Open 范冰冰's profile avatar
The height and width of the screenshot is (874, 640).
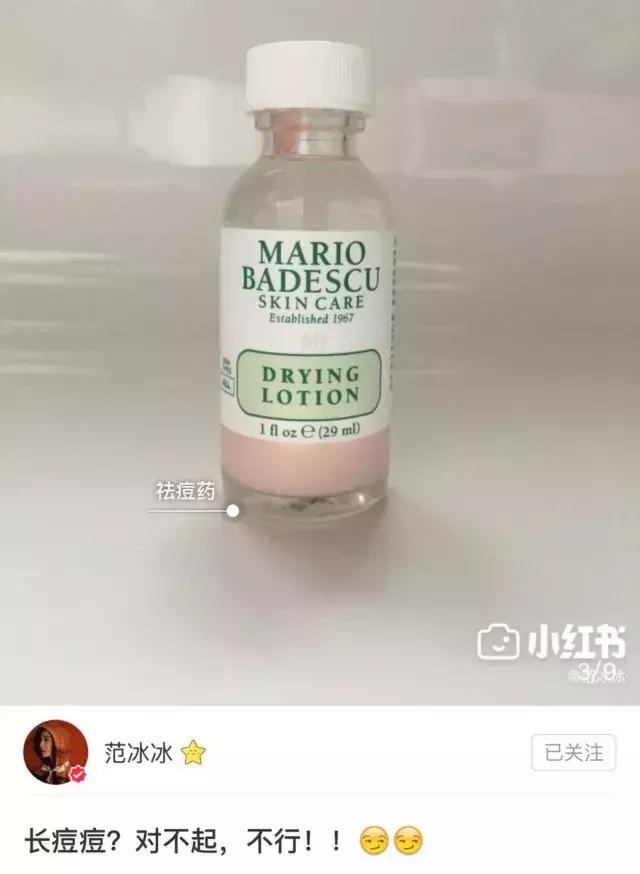[x=56, y=752]
